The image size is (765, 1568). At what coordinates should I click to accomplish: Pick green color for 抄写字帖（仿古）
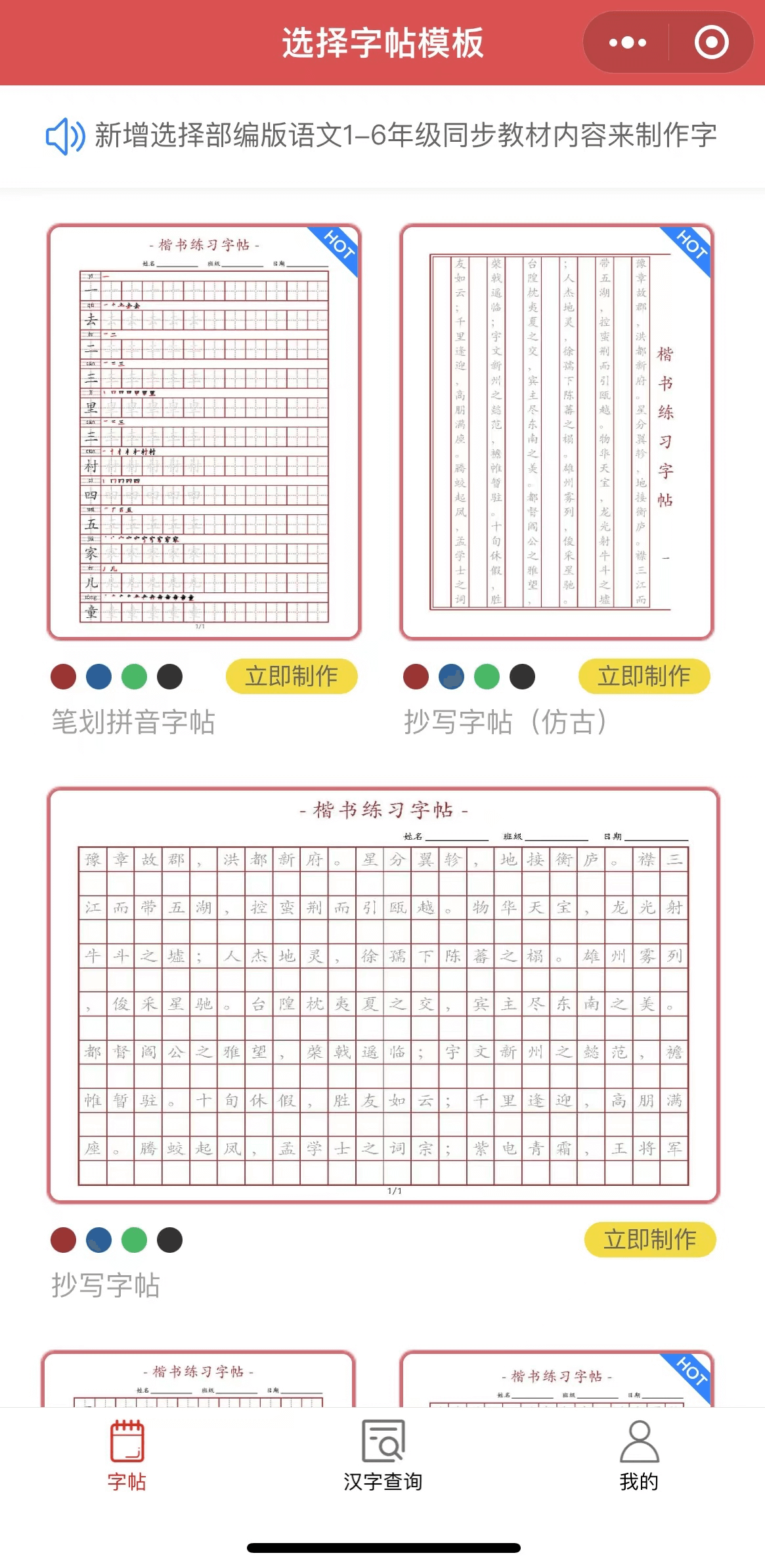coord(487,677)
